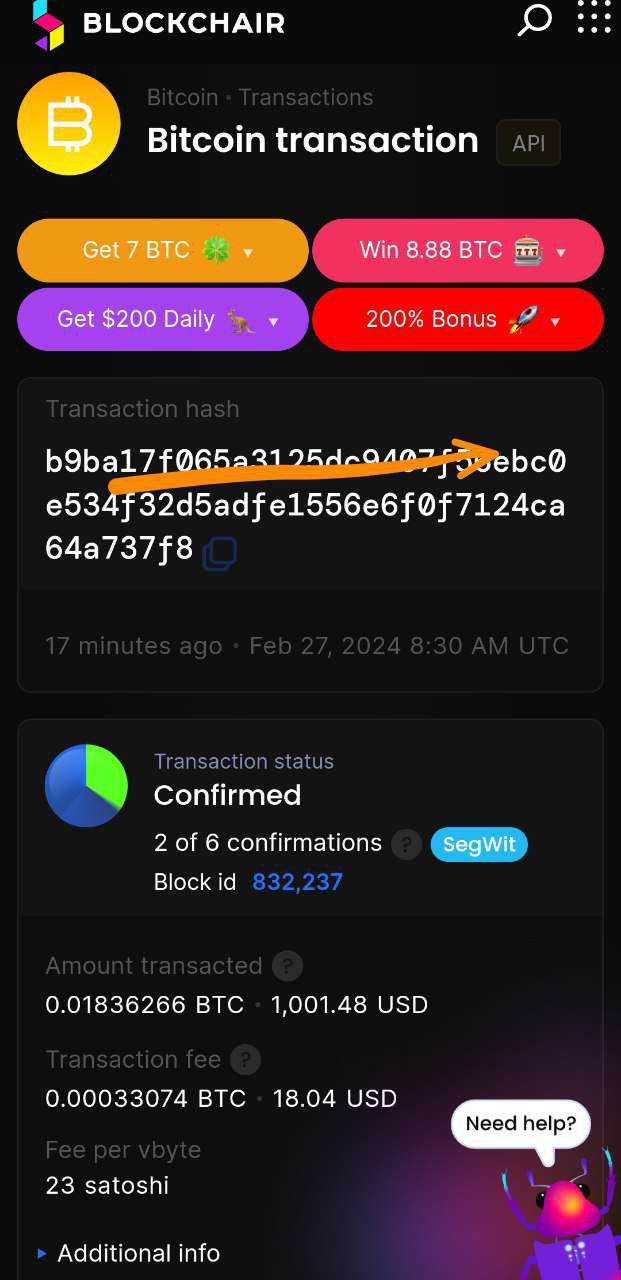This screenshot has width=621, height=1280.
Task: Open the Win 8.88 BTC dropdown
Action: point(458,250)
